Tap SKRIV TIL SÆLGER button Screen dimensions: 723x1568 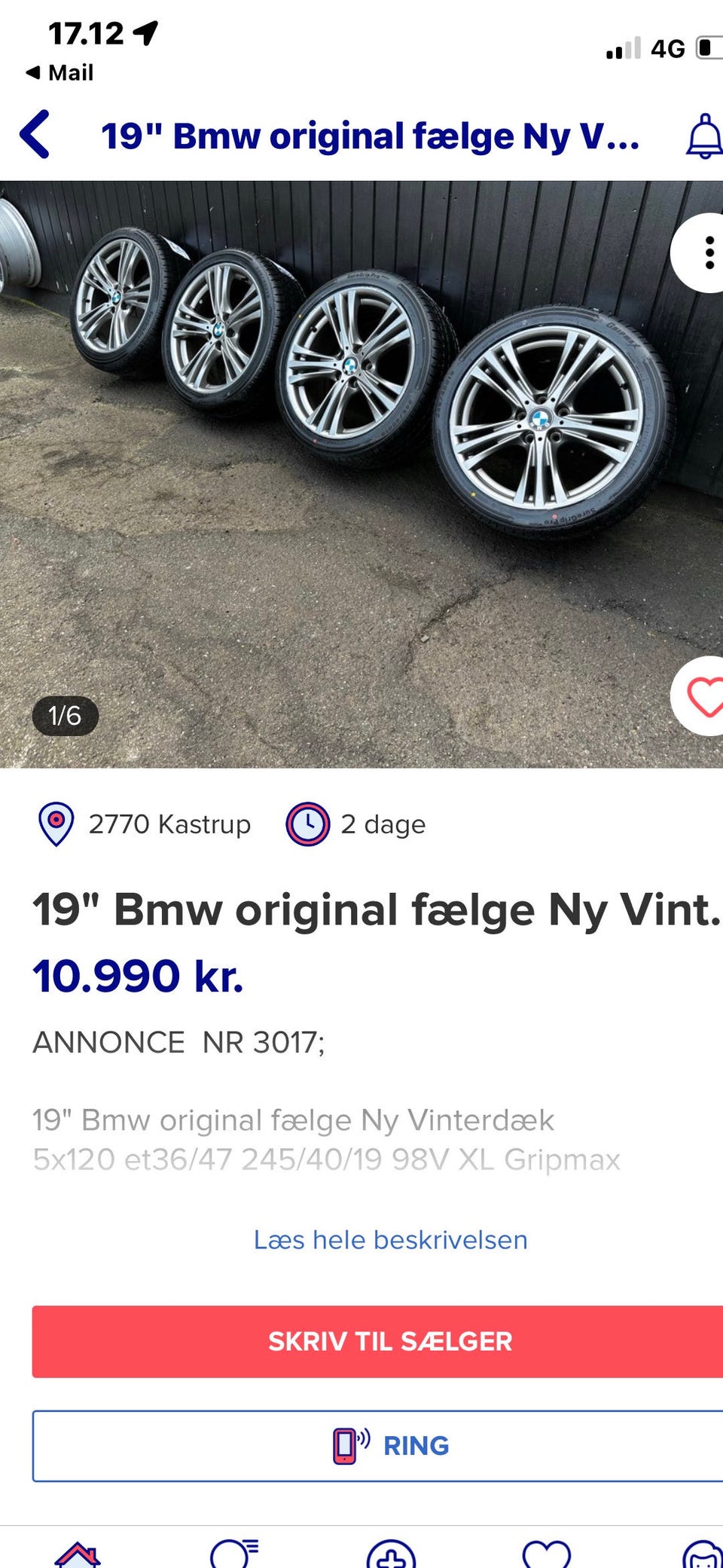pyautogui.click(x=390, y=1341)
